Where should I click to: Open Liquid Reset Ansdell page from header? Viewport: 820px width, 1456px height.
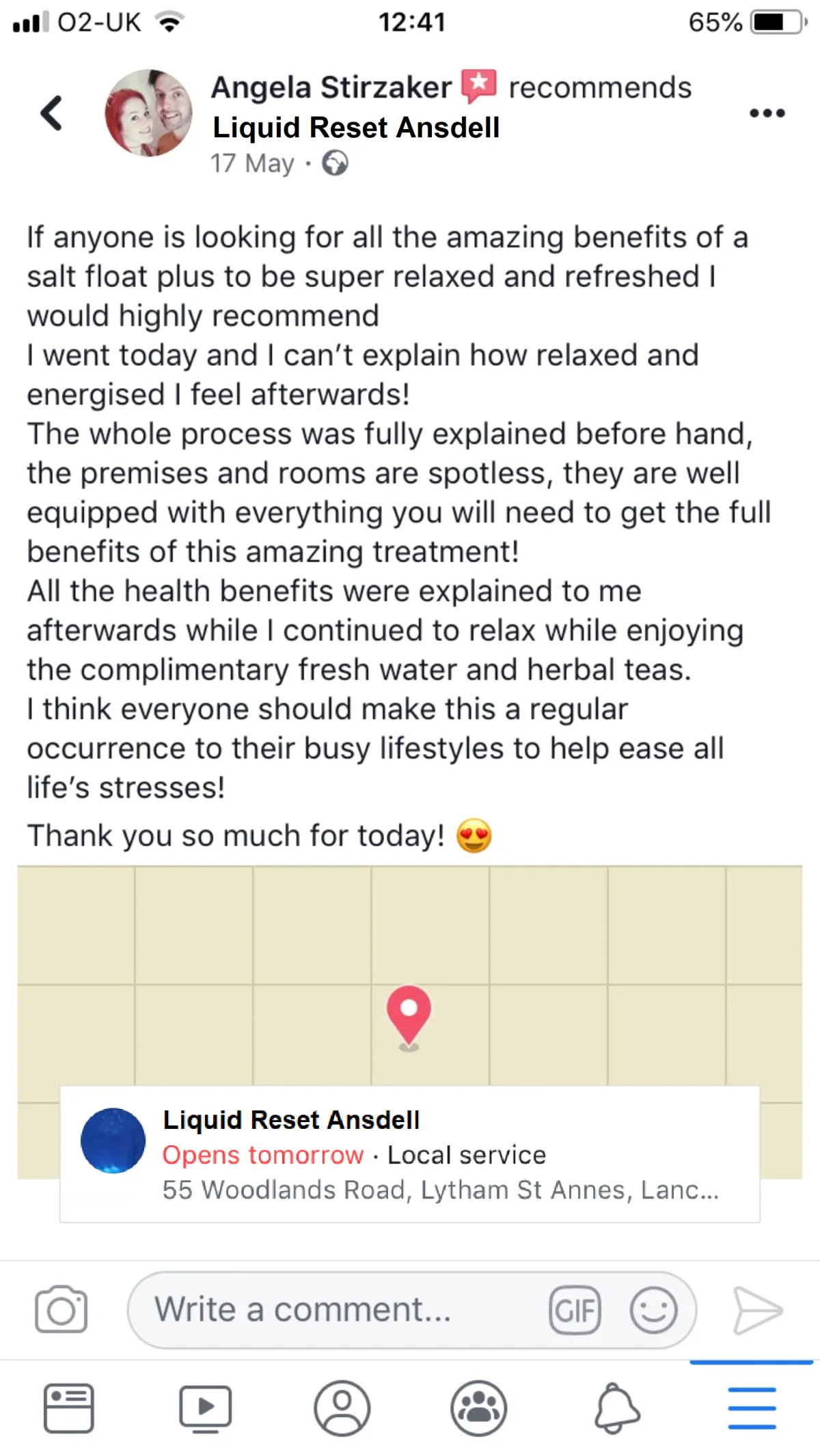pos(356,128)
